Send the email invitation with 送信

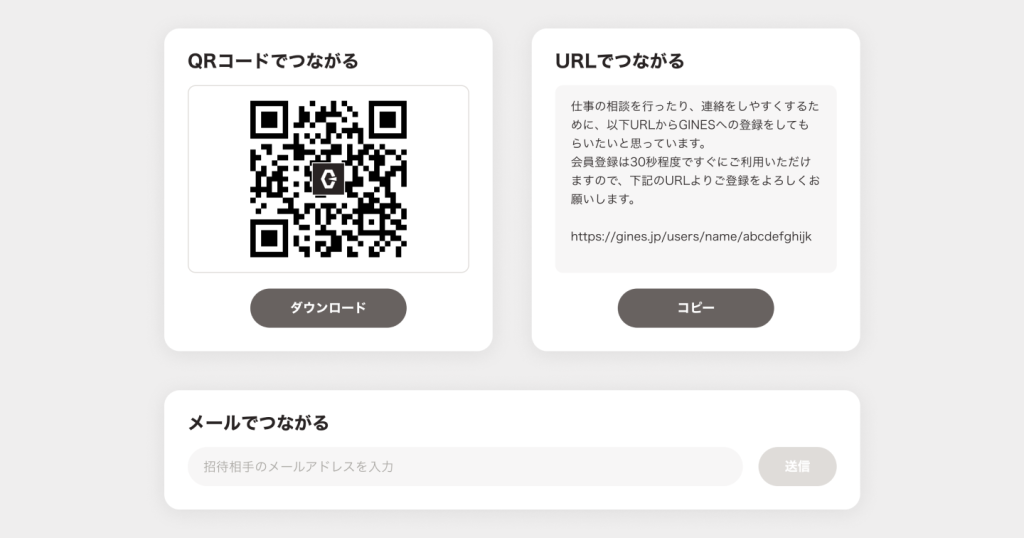click(x=797, y=466)
